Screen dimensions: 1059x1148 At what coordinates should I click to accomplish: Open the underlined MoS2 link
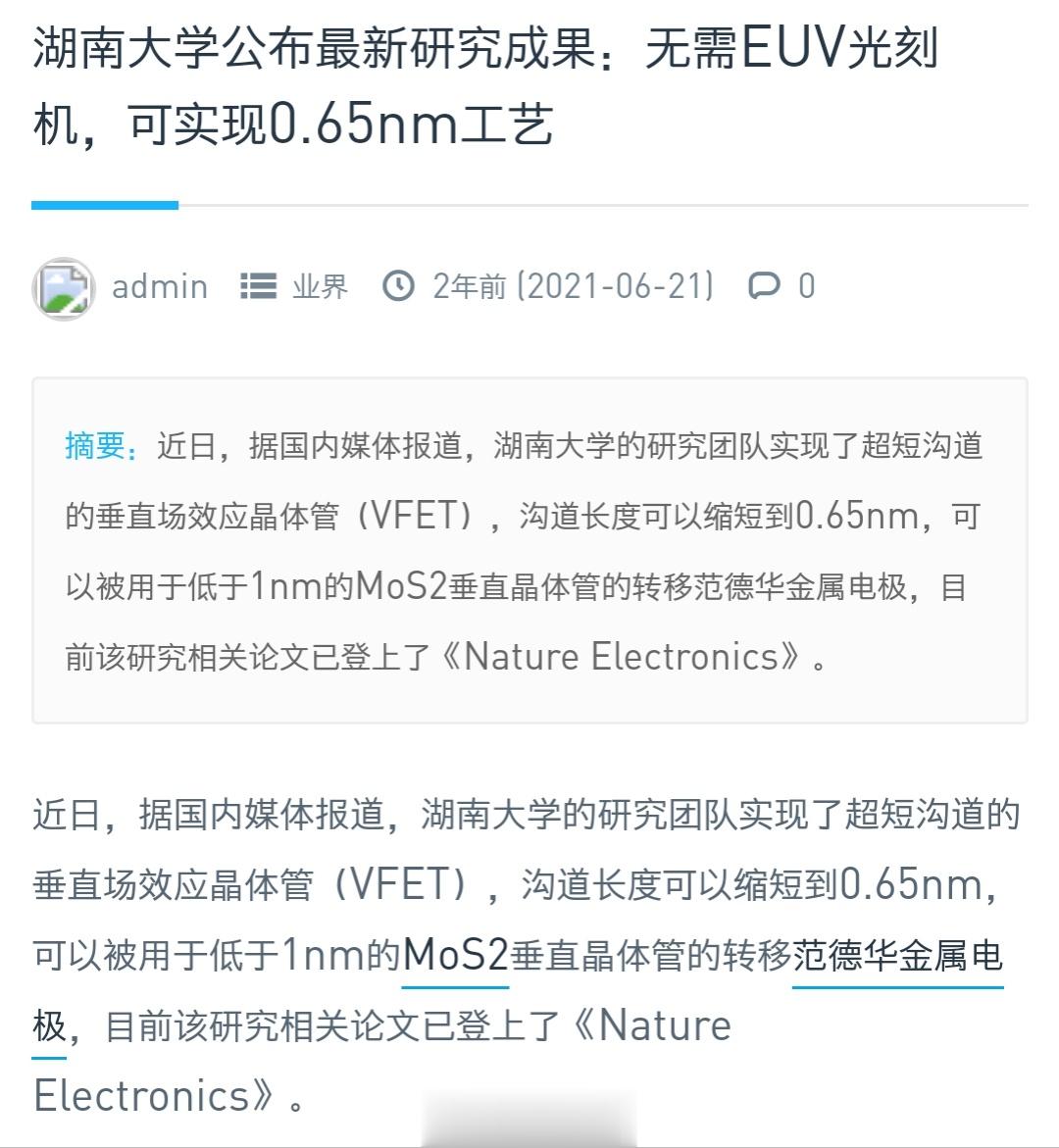click(455, 955)
